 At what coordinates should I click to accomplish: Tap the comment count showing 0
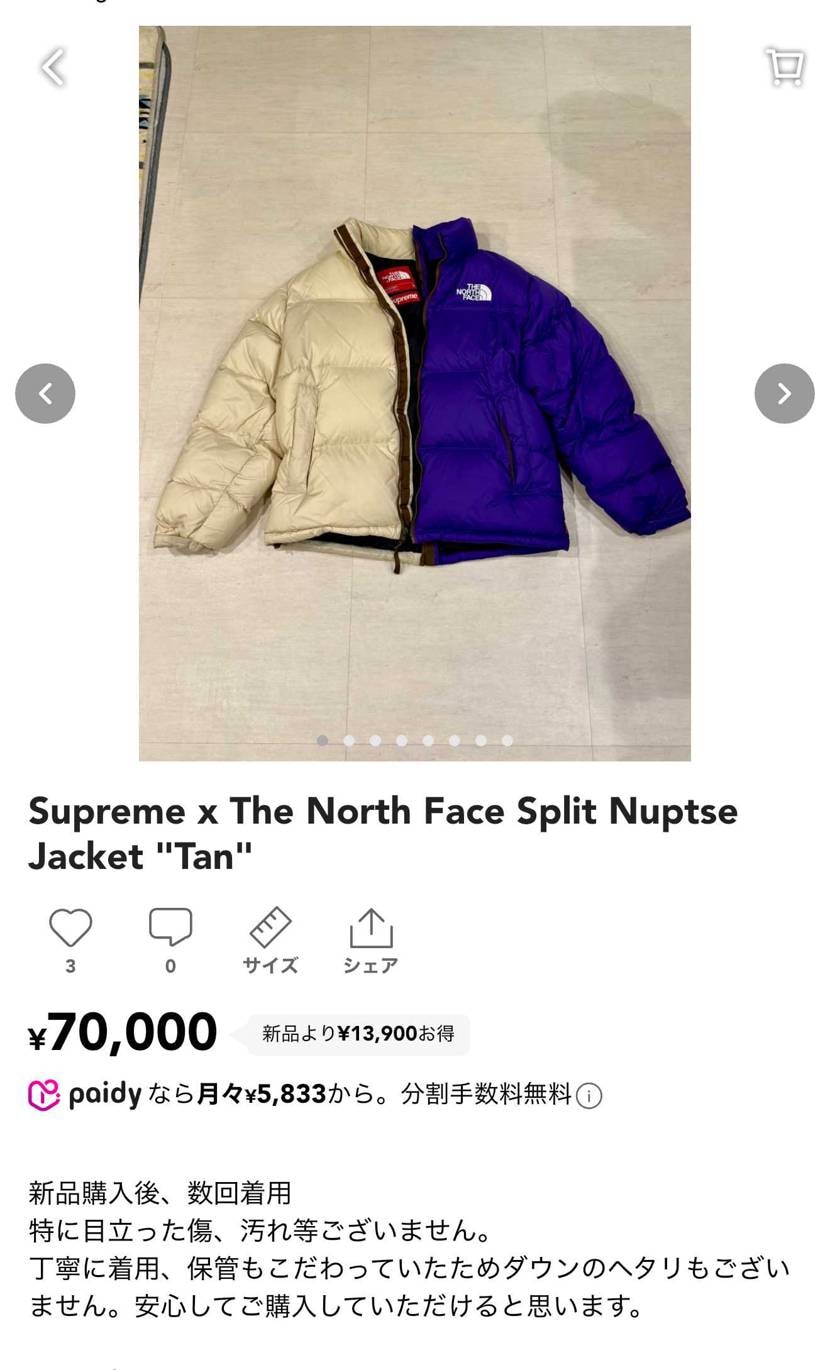(170, 966)
